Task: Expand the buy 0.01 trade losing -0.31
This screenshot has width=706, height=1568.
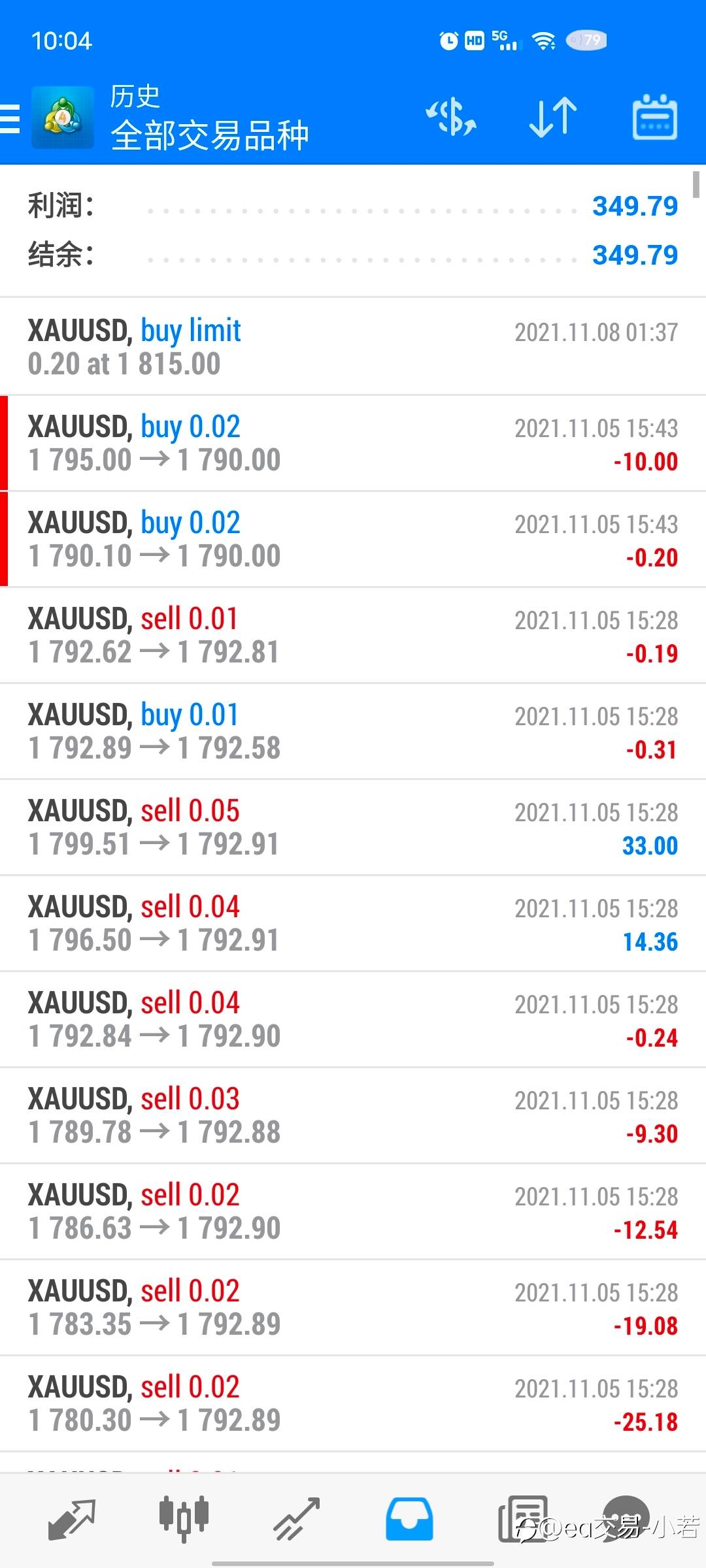Action: 353,731
